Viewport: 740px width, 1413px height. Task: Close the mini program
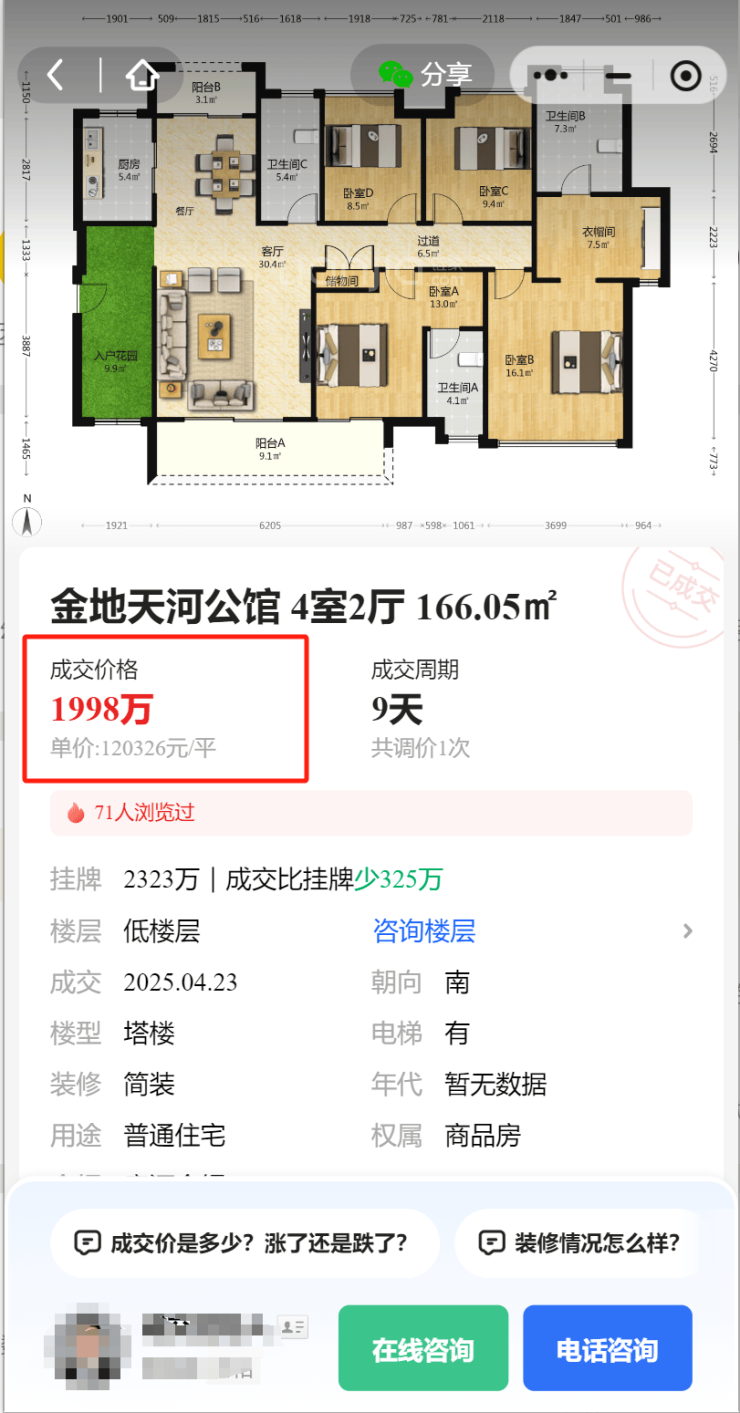coord(685,75)
